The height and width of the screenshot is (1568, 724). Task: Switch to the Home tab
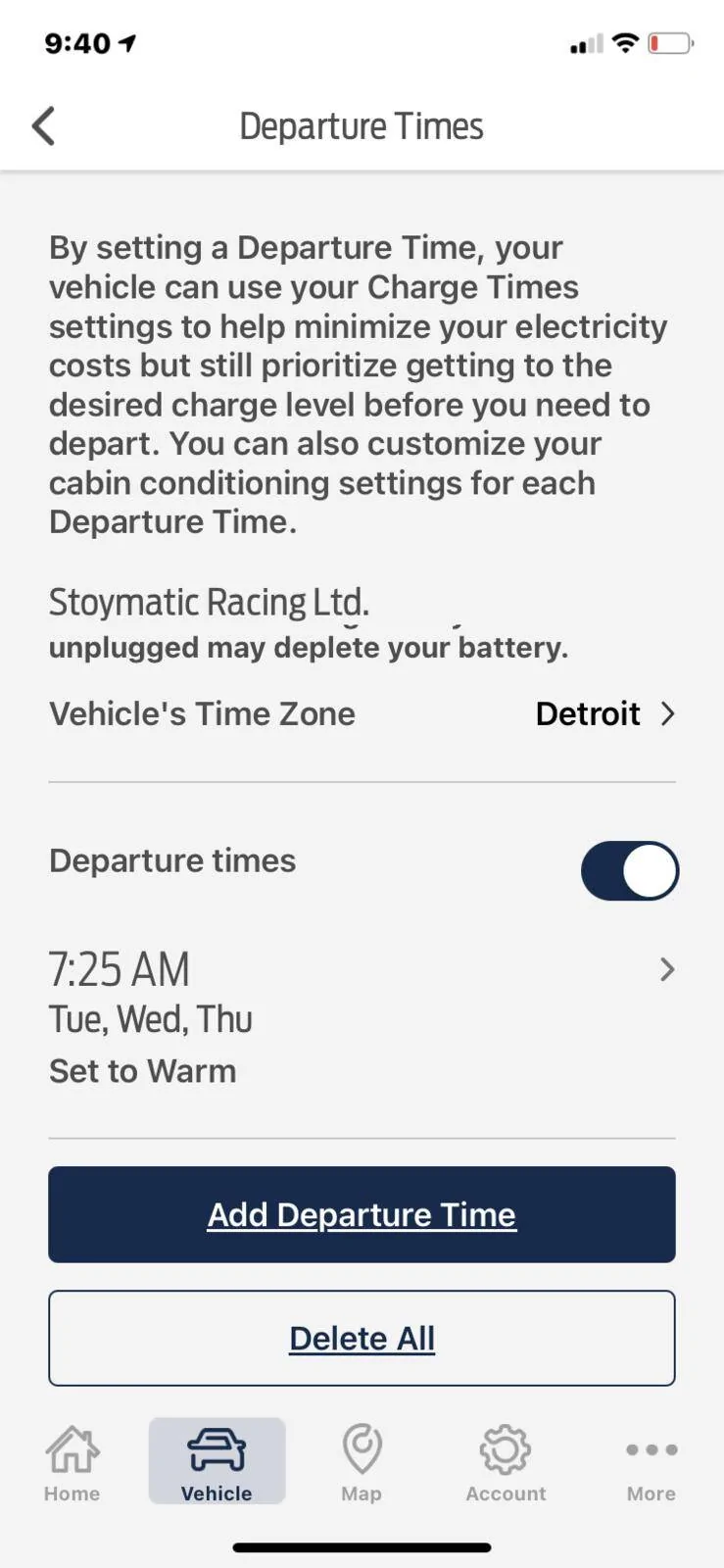(72, 1463)
